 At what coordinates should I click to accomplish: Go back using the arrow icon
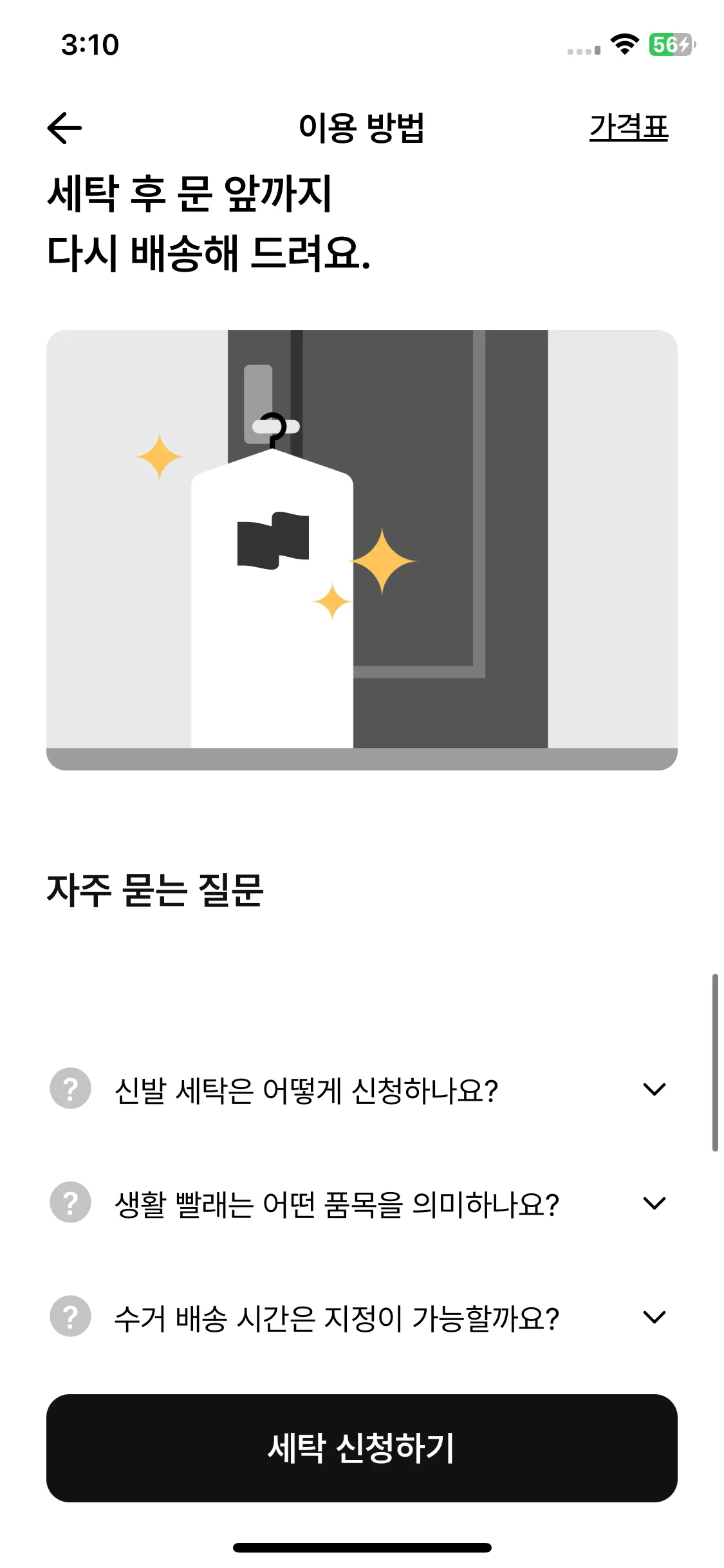point(65,128)
